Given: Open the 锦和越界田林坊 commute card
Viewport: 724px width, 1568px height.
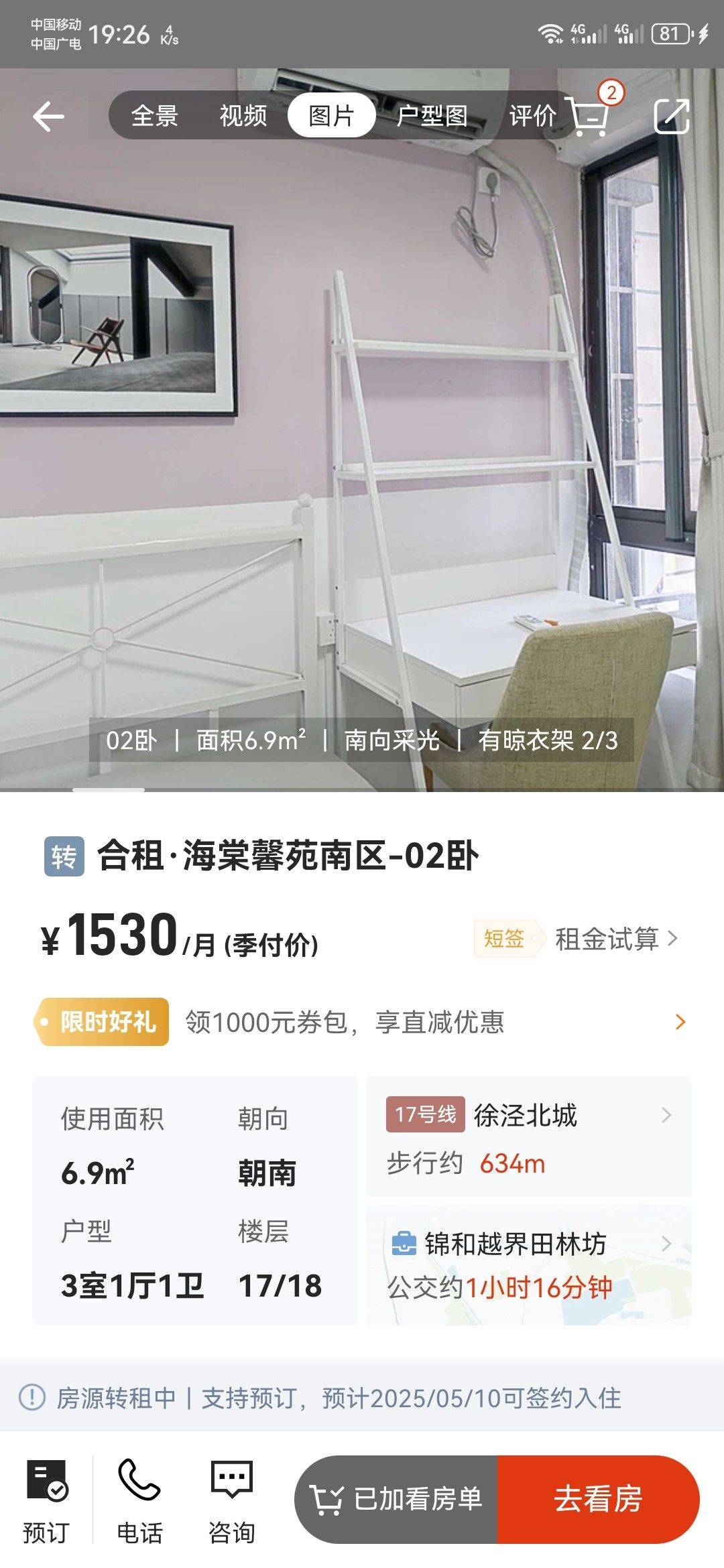Looking at the screenshot, I should (x=529, y=1265).
